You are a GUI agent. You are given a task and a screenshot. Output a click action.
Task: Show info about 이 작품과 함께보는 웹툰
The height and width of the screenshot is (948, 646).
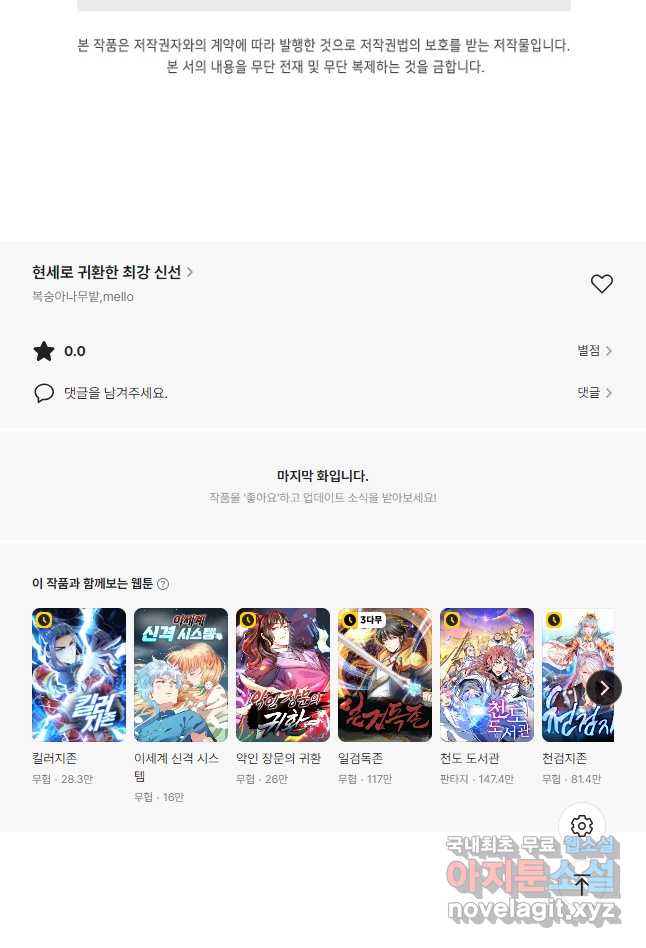pos(163,584)
